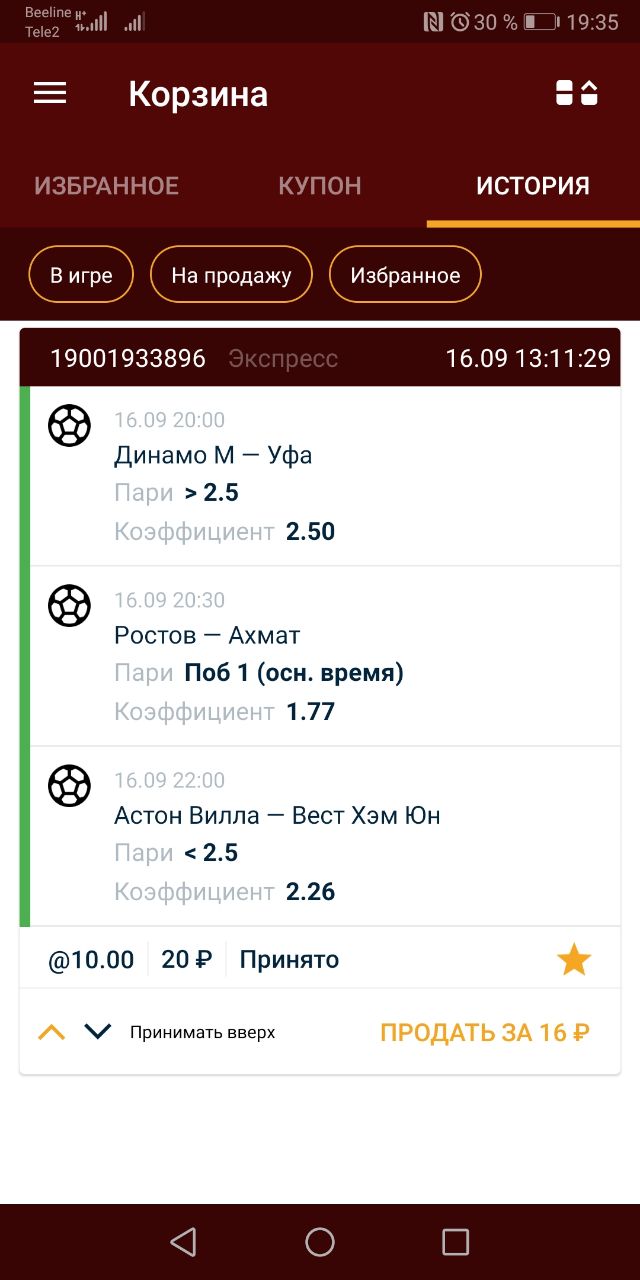
Task: Tap the orange up arrow for odds acceptance
Action: 51,1032
